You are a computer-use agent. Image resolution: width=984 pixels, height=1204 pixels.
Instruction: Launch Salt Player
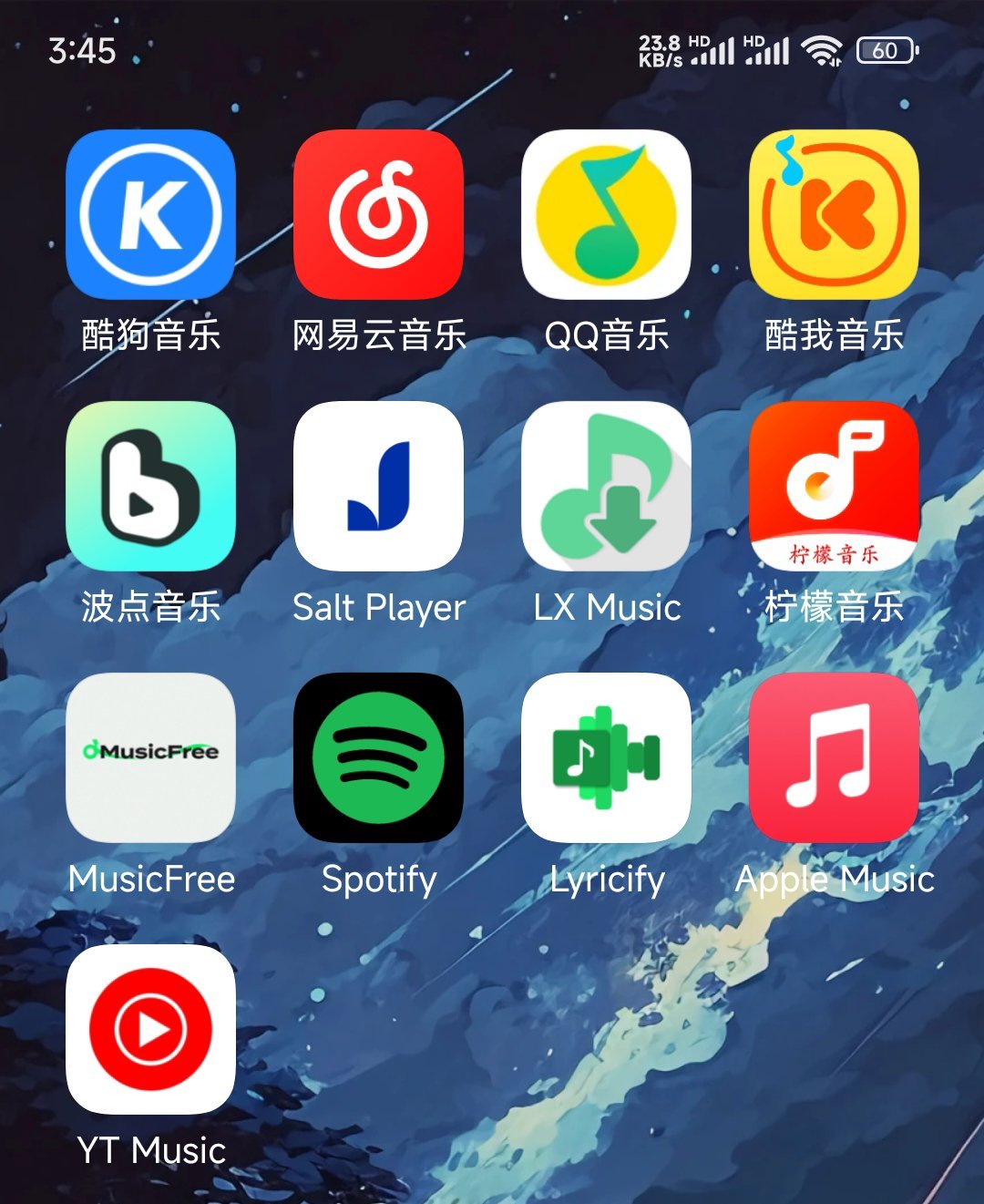[x=378, y=486]
